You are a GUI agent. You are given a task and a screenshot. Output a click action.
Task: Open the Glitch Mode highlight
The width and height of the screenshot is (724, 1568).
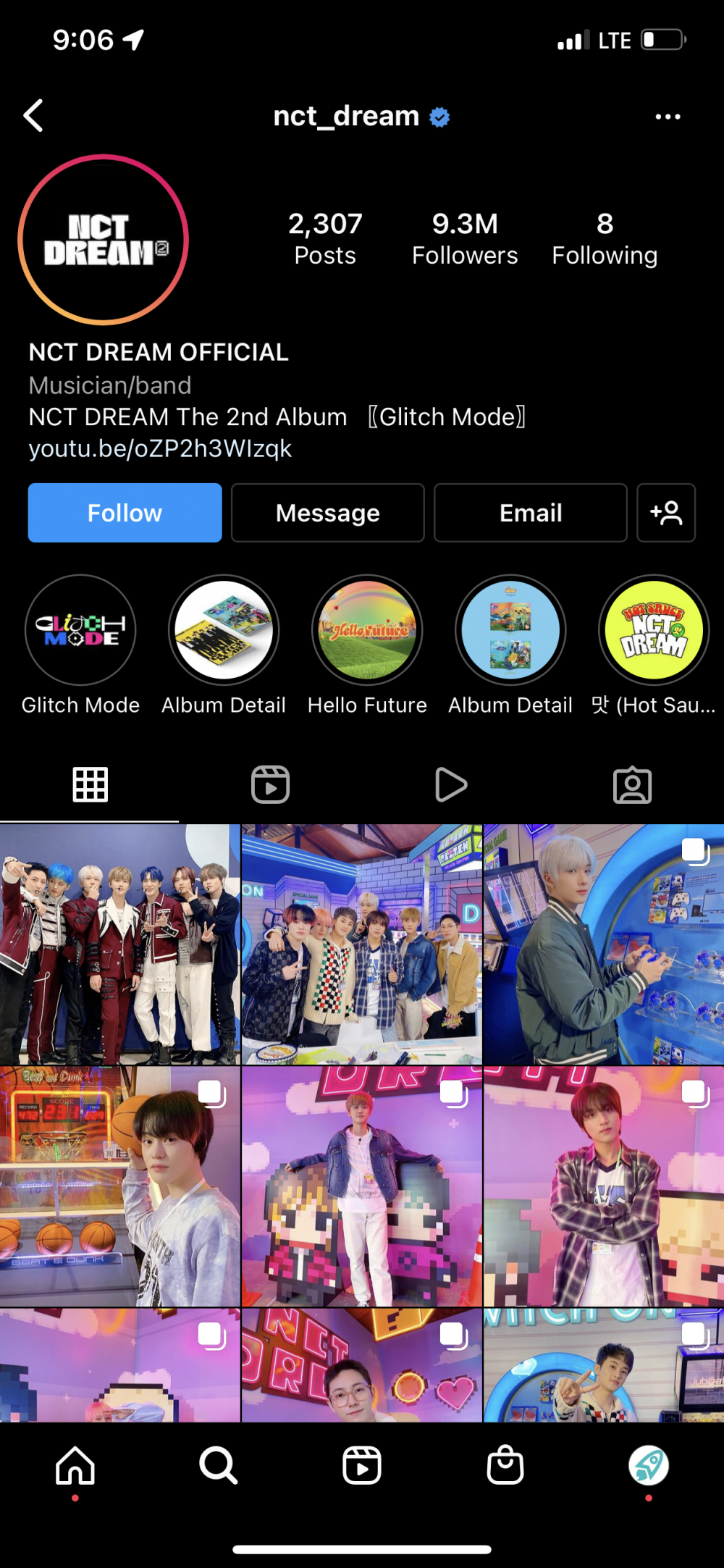pos(80,630)
